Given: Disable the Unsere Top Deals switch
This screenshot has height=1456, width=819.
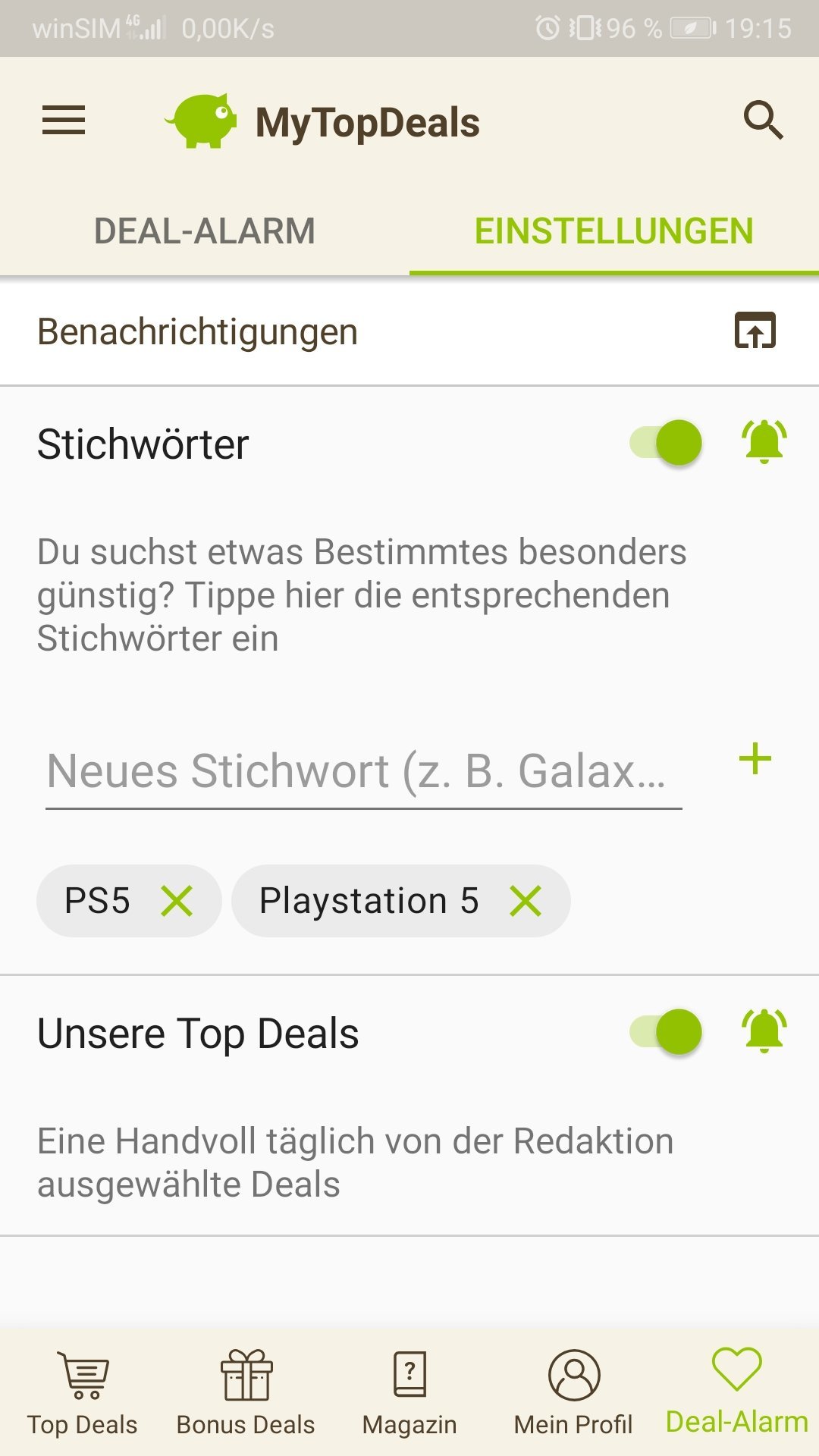Looking at the screenshot, I should coord(666,1032).
